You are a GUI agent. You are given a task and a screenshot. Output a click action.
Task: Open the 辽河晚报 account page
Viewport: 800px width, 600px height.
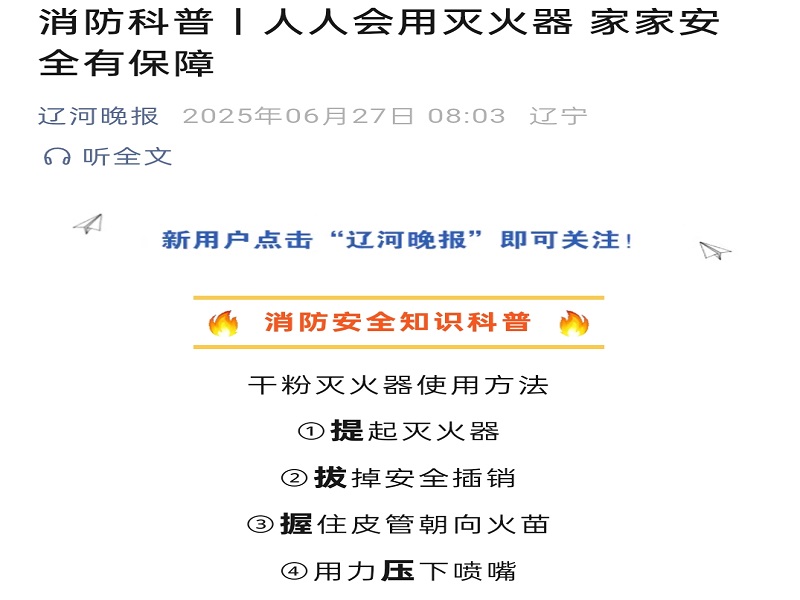(98, 116)
